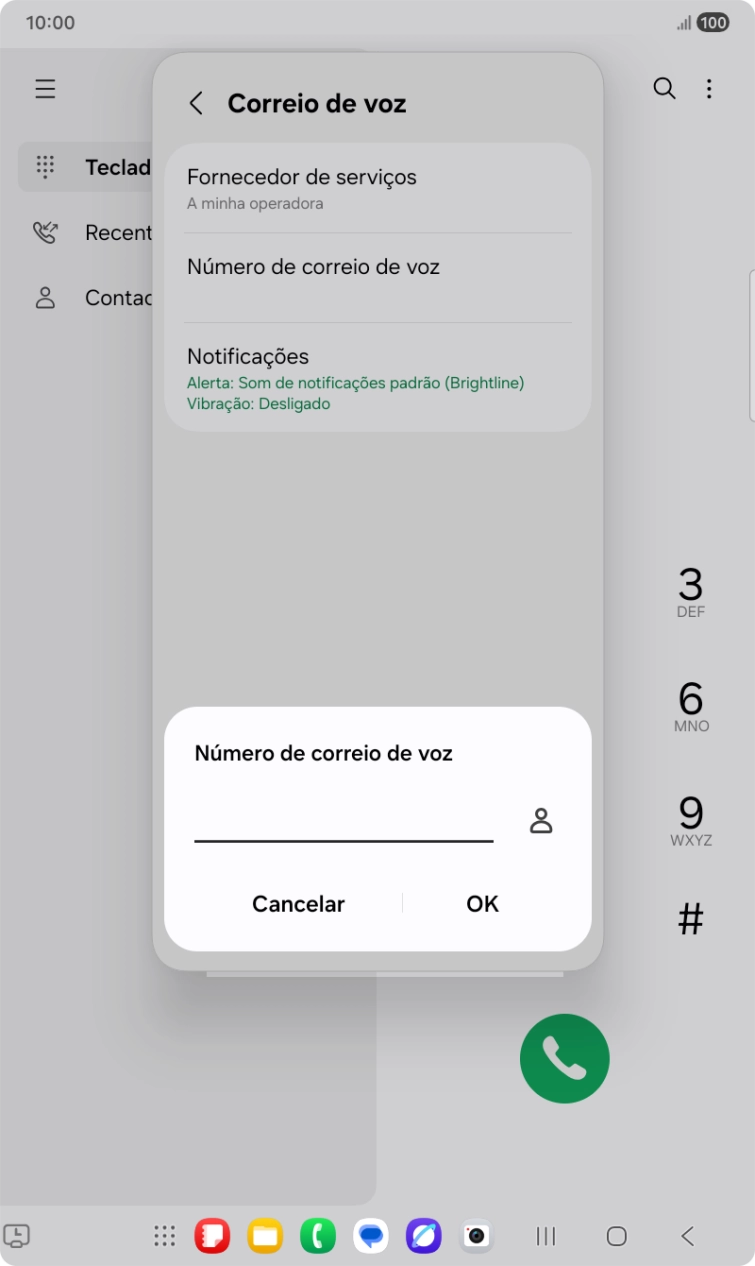Viewport: 755px width, 1266px height.
Task: Open Fornecedor de serviços settings
Action: click(x=377, y=188)
